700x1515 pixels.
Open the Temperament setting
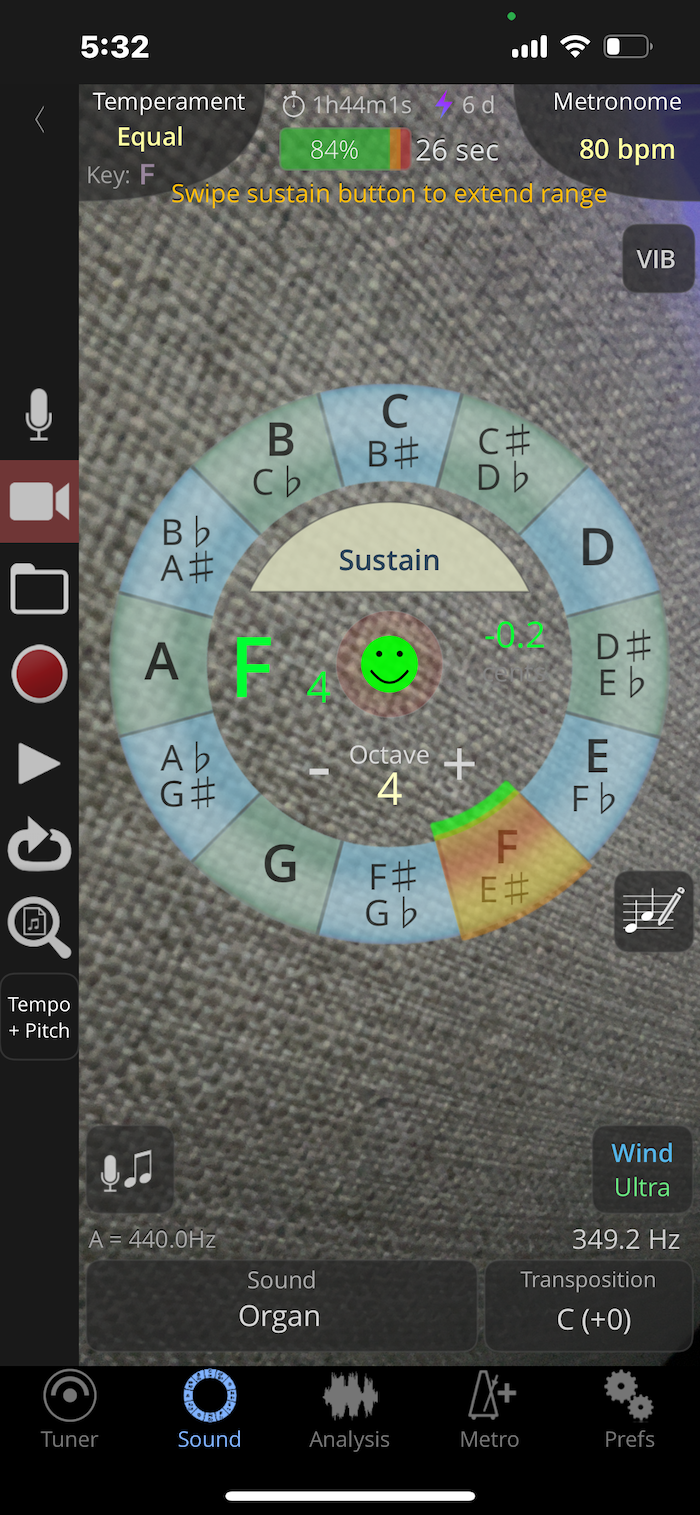tap(168, 119)
